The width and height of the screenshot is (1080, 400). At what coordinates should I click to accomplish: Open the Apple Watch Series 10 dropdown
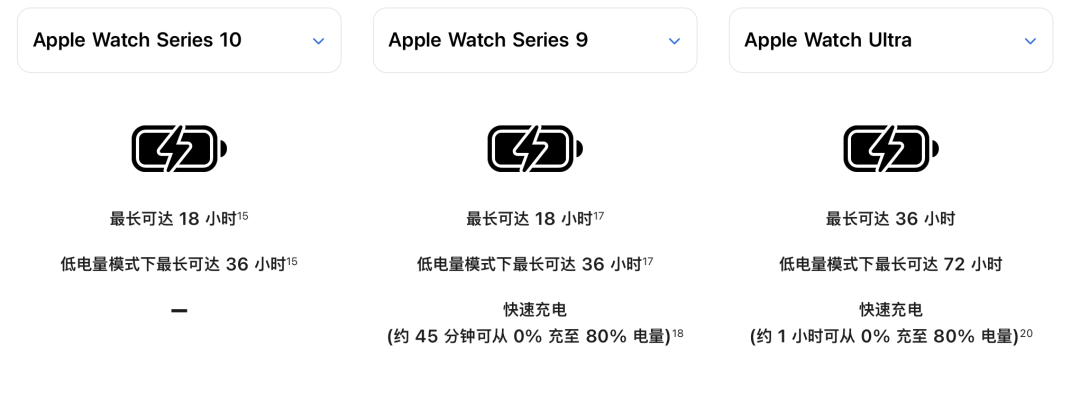tap(179, 41)
